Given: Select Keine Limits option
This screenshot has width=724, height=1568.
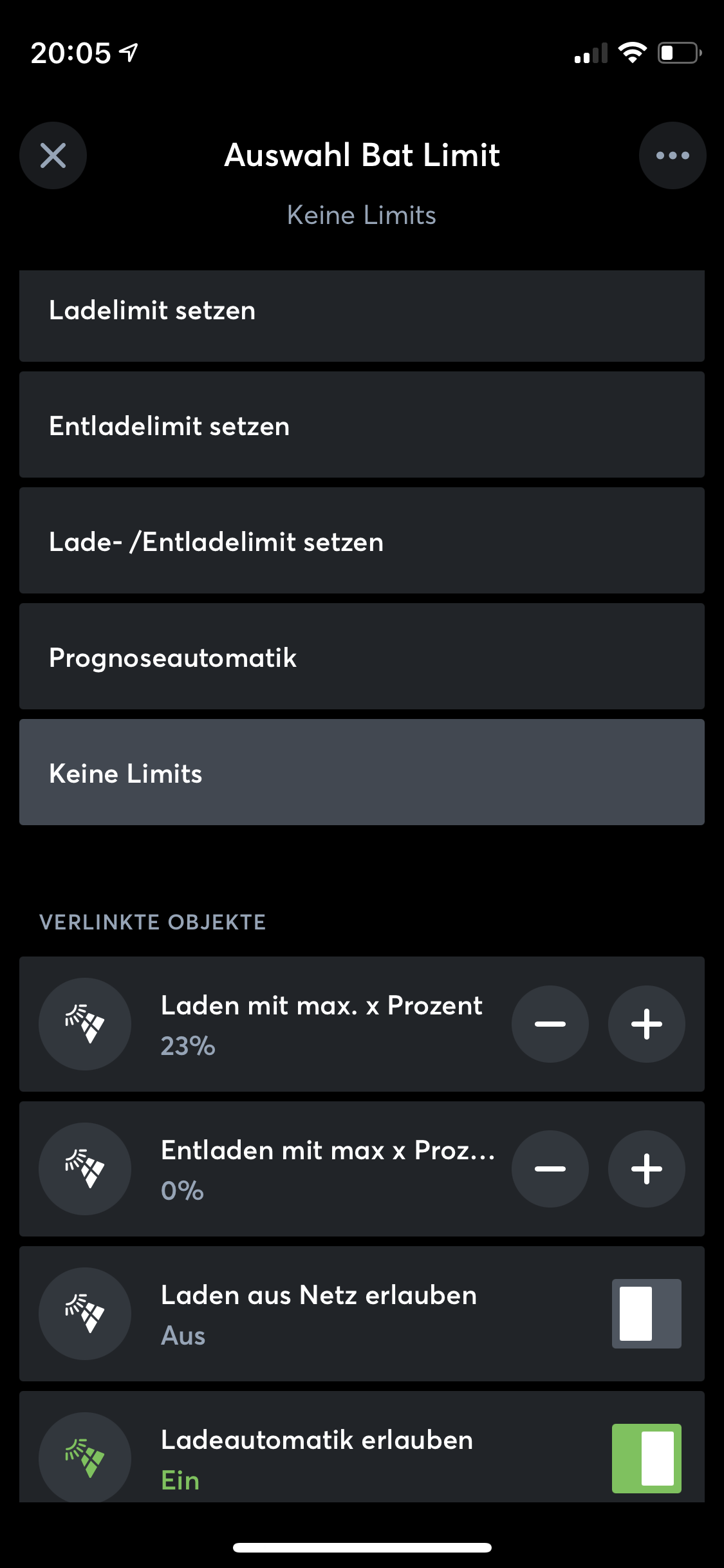Looking at the screenshot, I should [362, 772].
